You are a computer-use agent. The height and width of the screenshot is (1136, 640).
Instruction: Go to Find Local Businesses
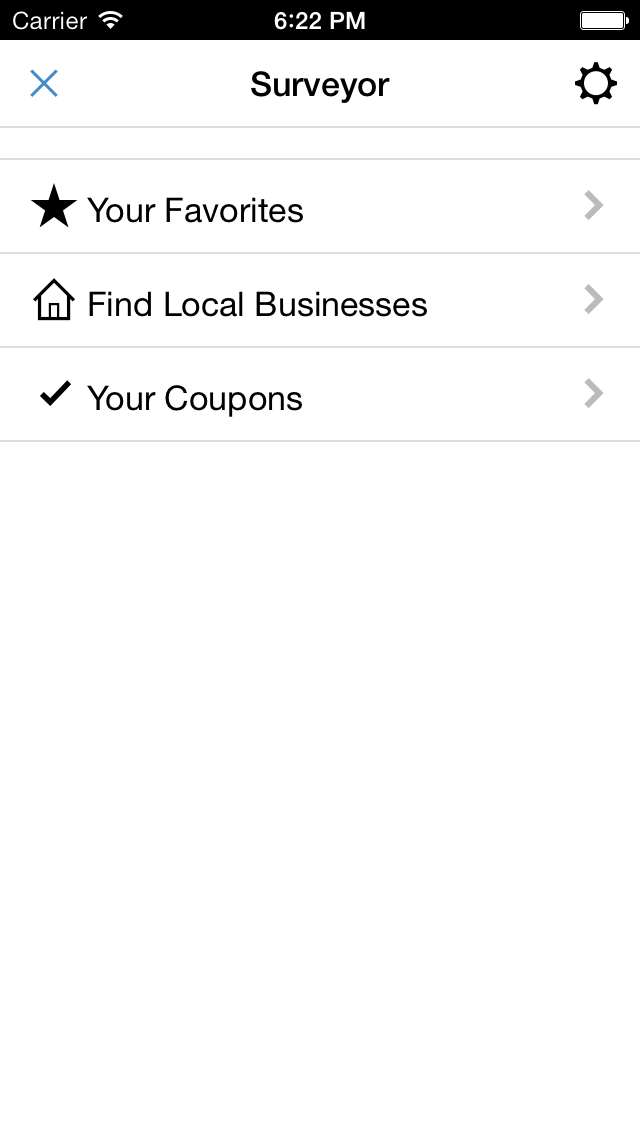[x=320, y=301]
